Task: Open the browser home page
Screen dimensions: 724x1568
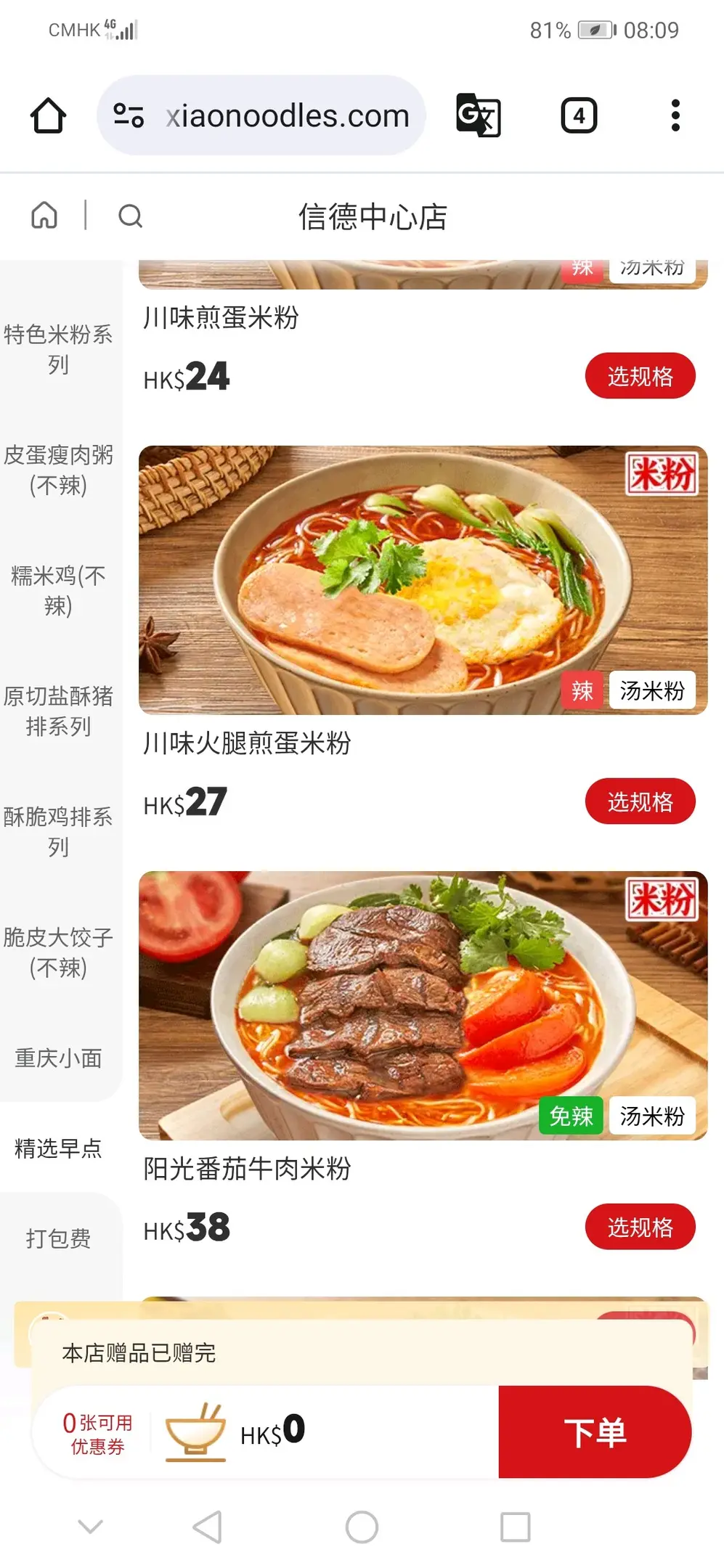Action: 48,115
